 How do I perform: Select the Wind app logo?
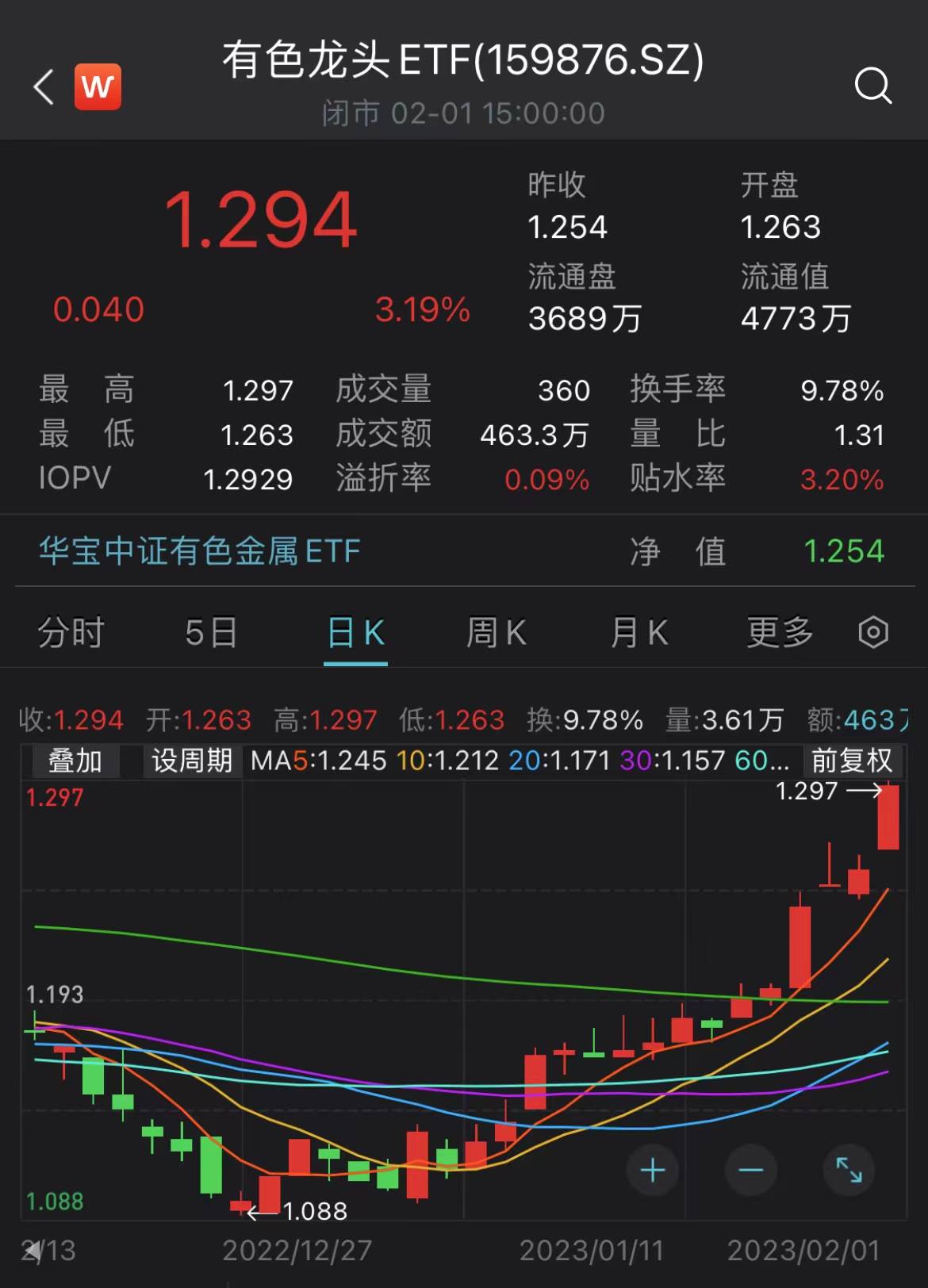click(x=98, y=87)
